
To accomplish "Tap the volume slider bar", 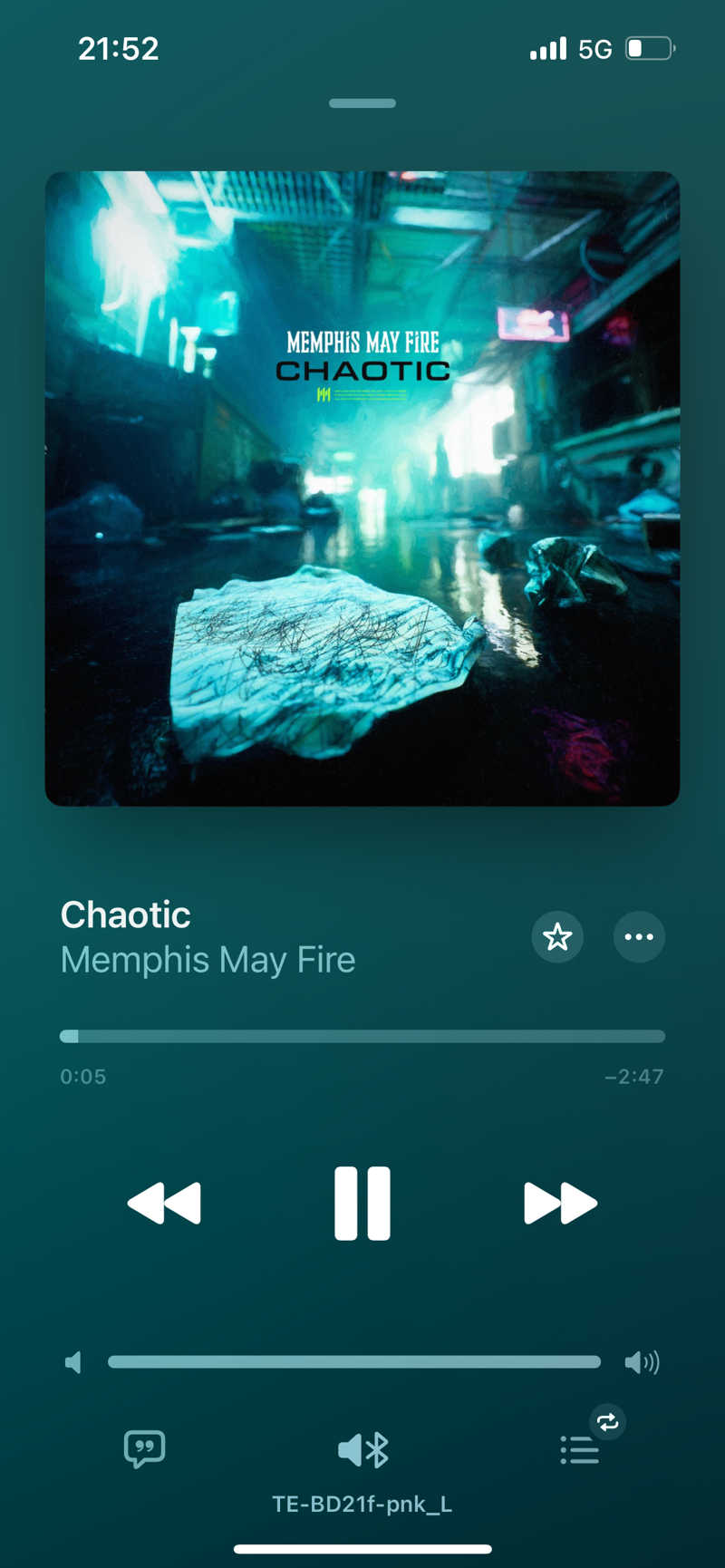I will point(353,1361).
